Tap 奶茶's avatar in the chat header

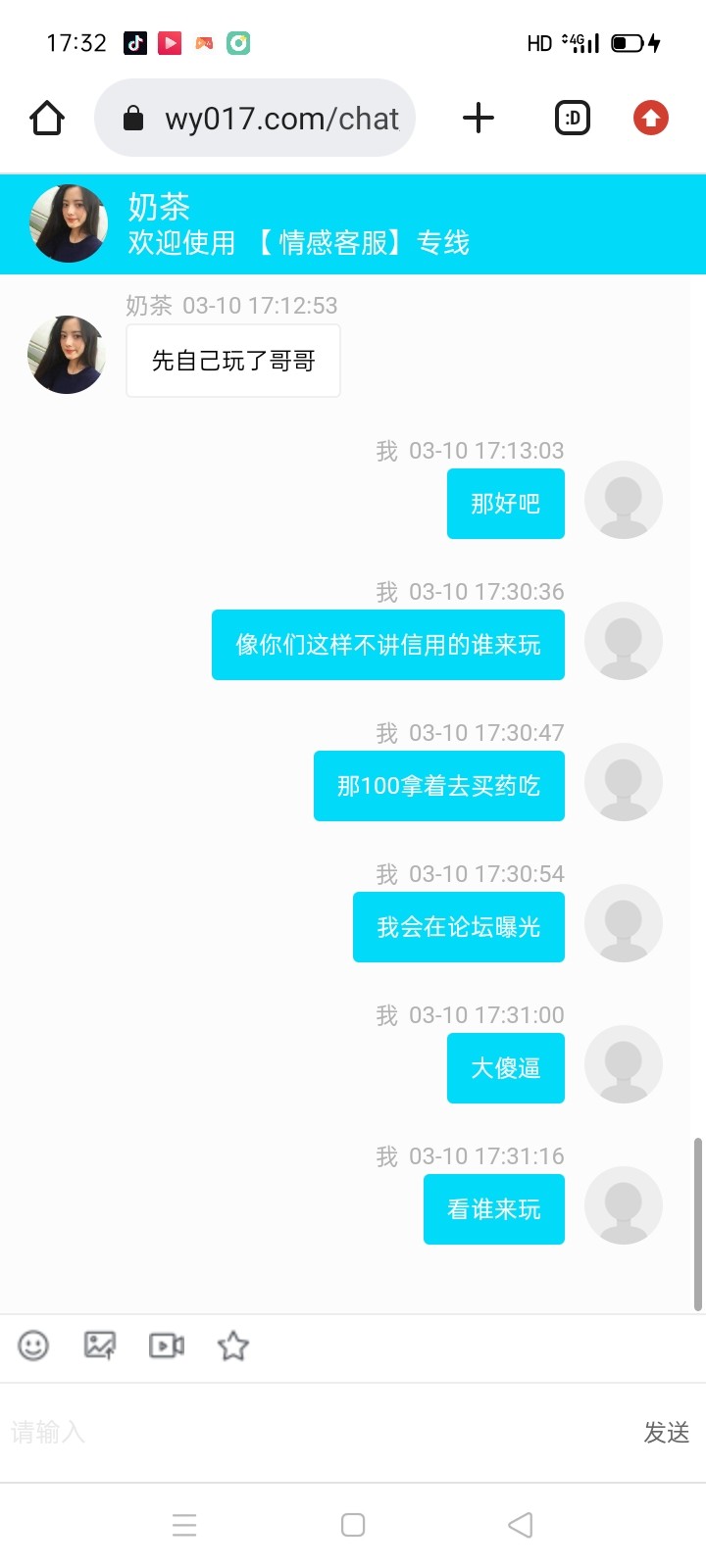[x=68, y=223]
